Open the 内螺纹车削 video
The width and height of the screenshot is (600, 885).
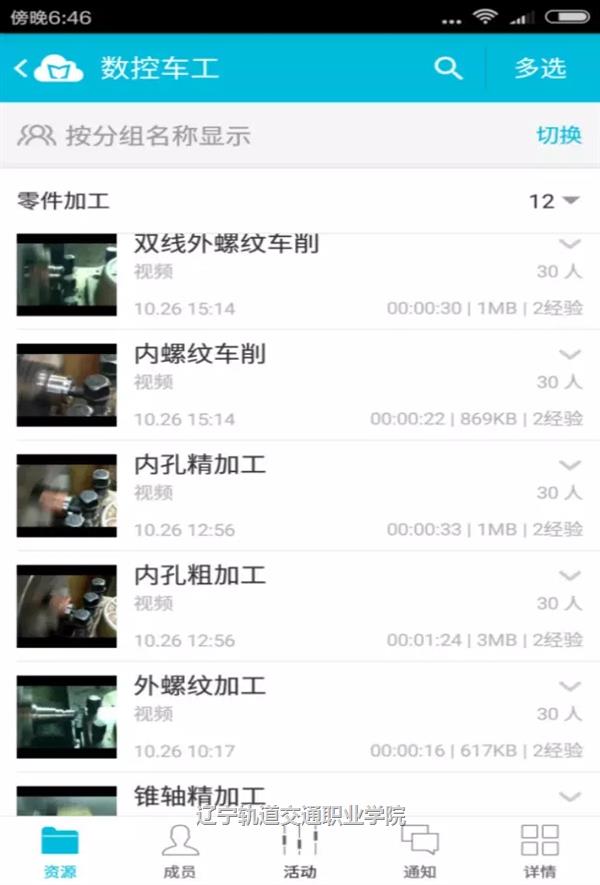tap(200, 355)
